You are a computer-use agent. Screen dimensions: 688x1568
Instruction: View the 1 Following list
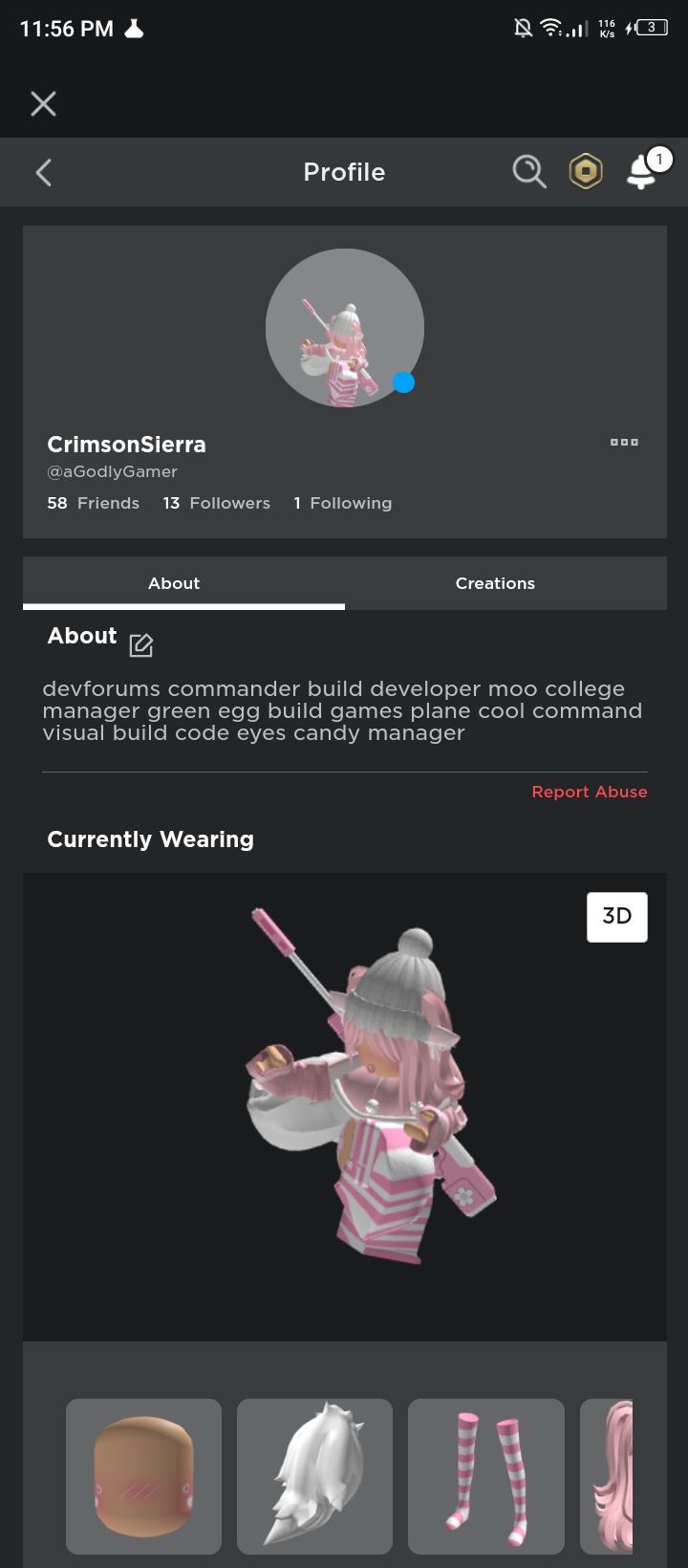[342, 503]
